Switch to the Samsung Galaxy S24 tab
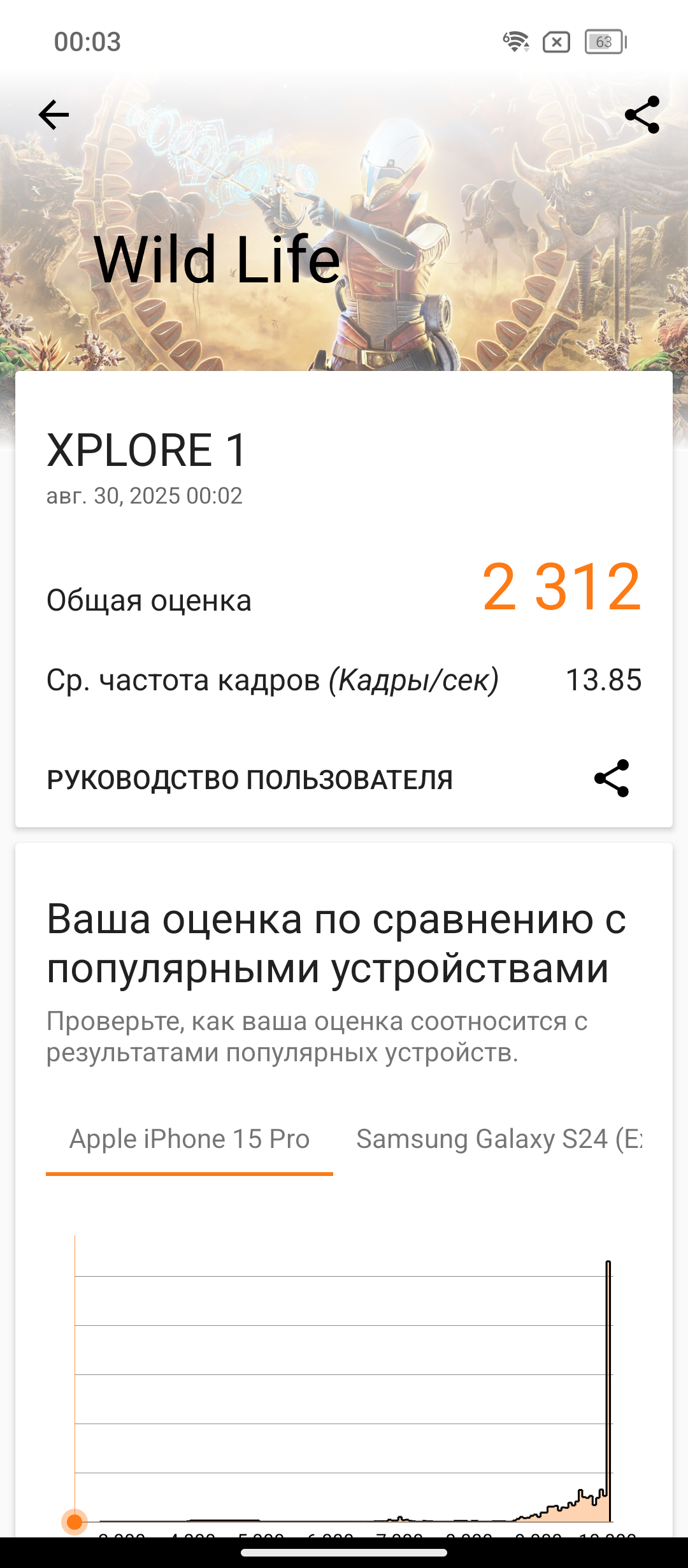 (x=499, y=1139)
